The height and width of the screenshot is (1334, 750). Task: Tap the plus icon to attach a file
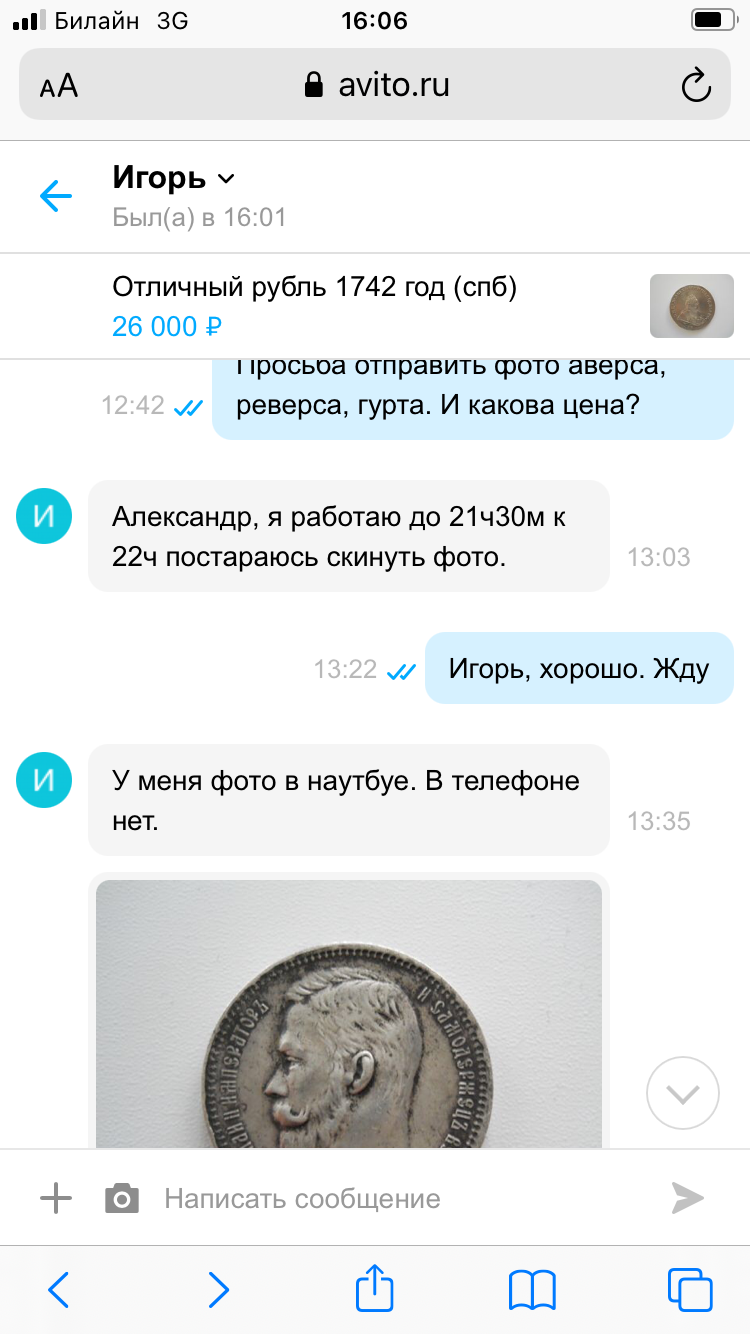coord(56,1198)
